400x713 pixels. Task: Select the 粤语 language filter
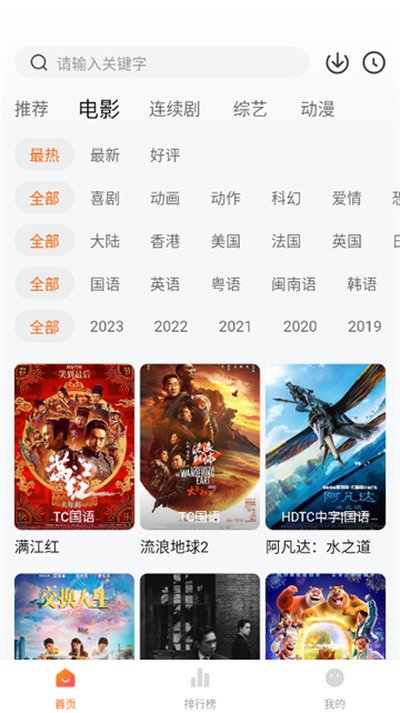click(x=225, y=284)
